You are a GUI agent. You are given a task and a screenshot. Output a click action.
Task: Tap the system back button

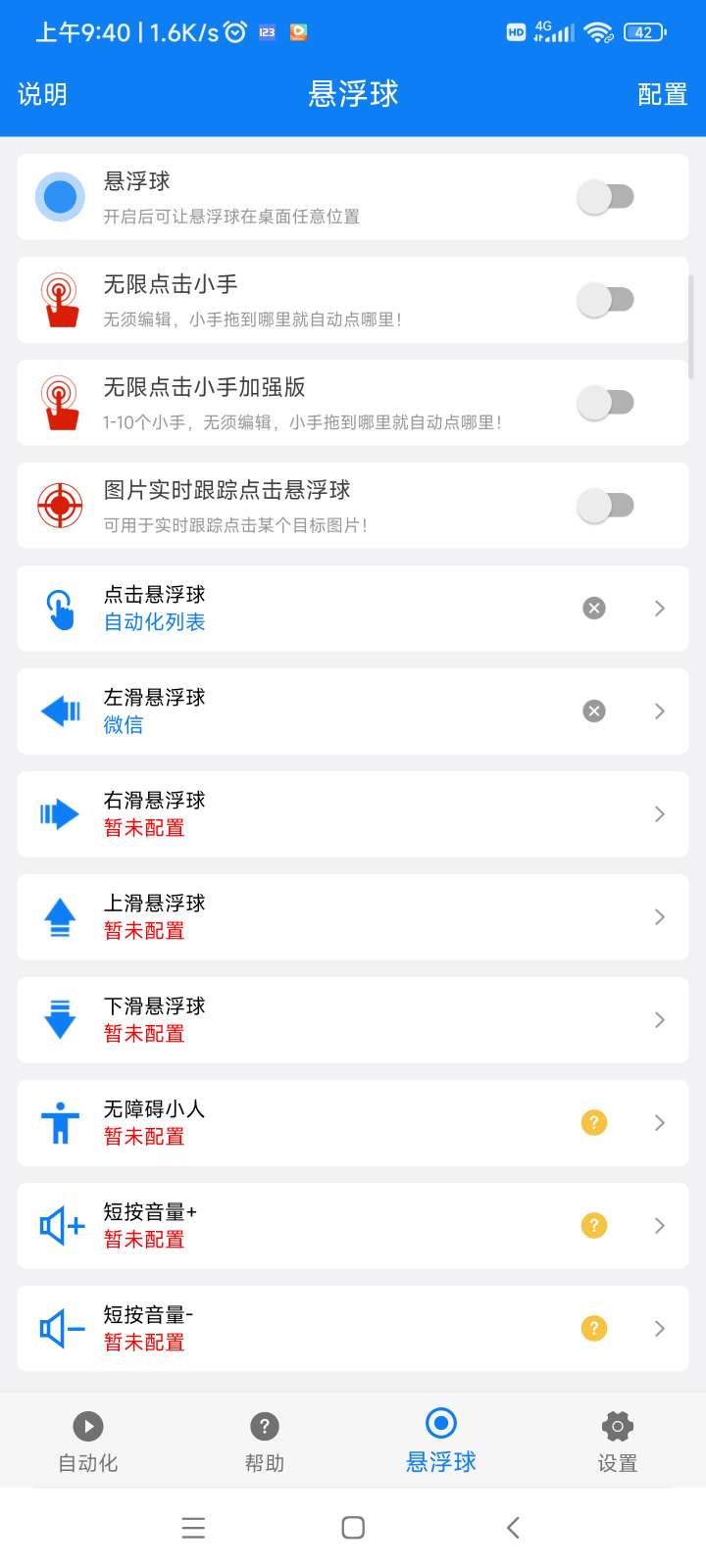513,1527
